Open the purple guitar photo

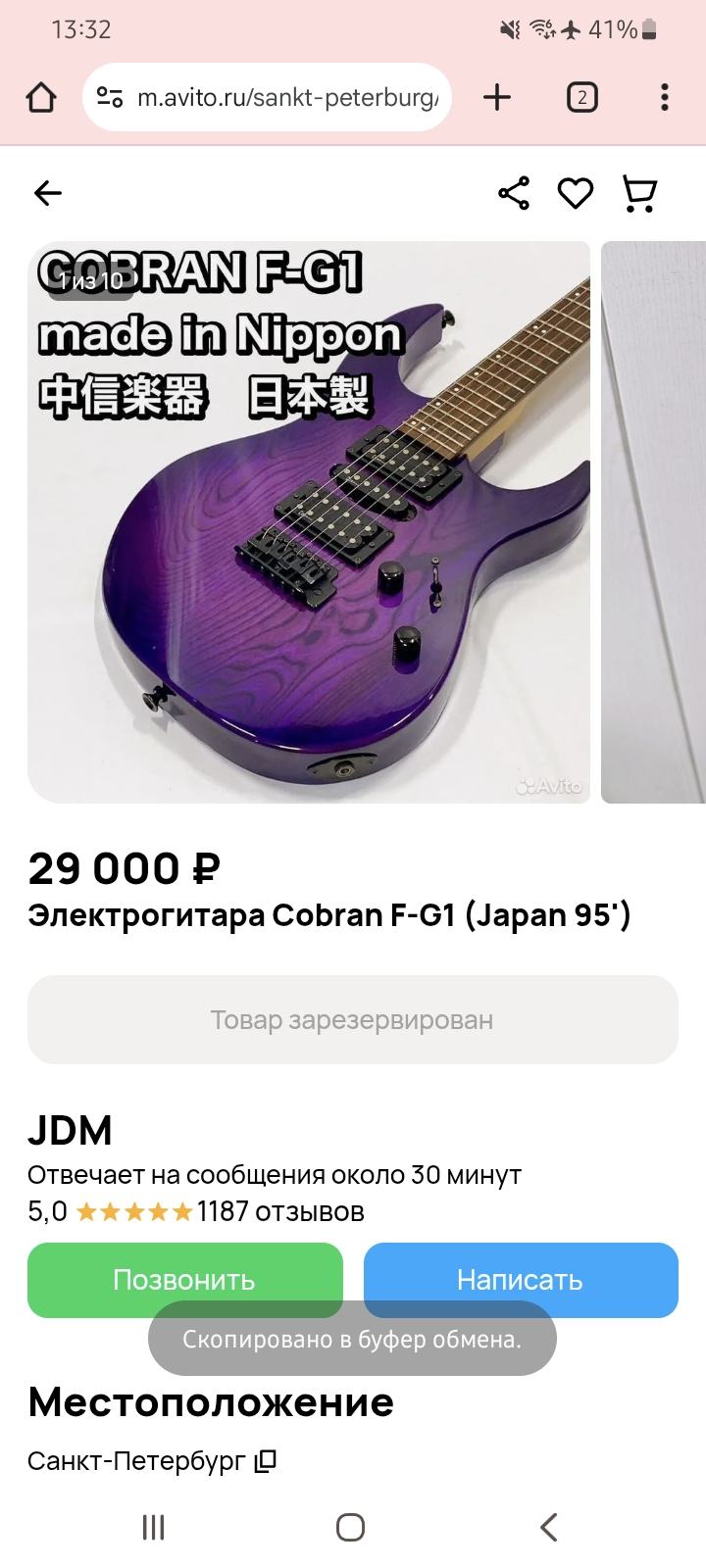click(x=309, y=521)
